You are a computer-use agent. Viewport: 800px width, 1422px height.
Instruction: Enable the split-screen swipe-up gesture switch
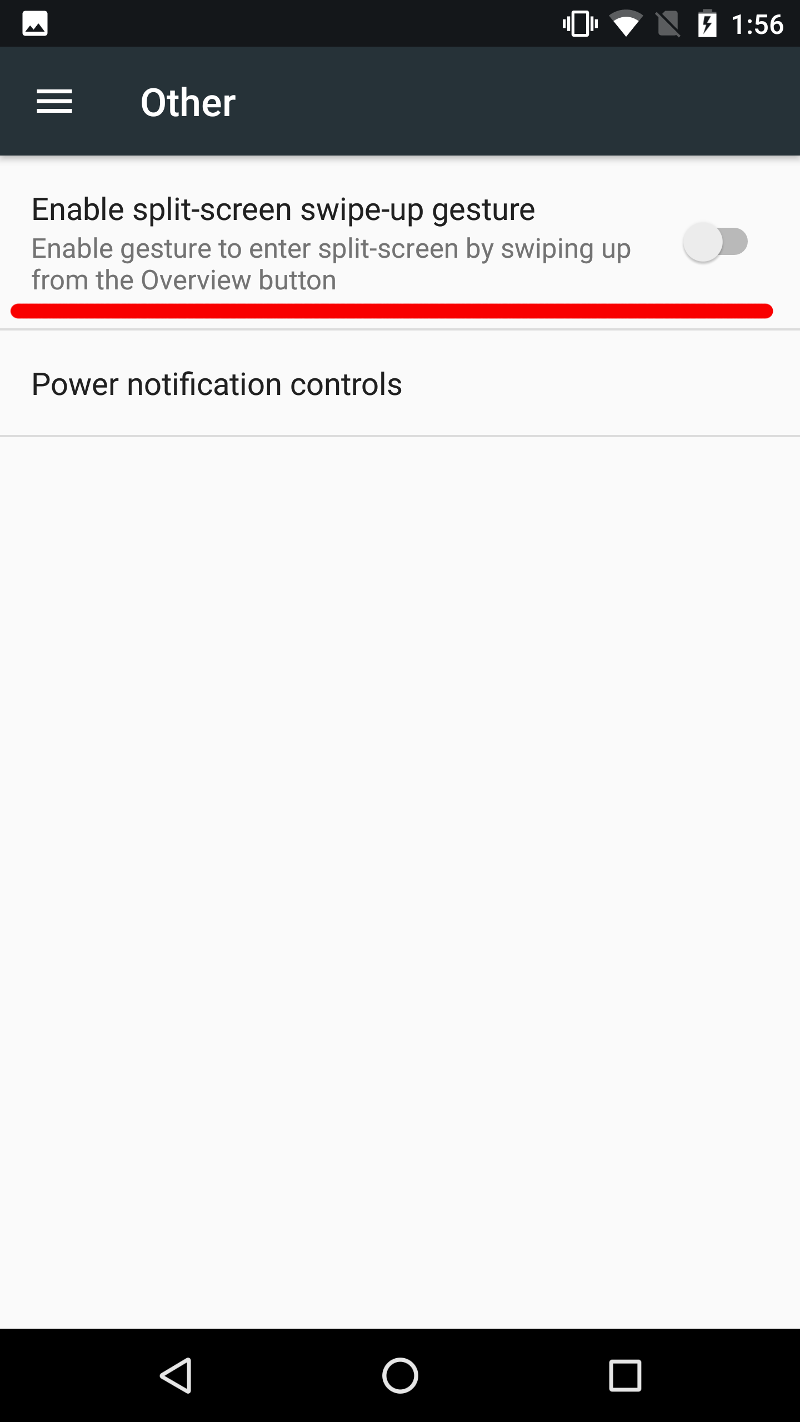[716, 242]
